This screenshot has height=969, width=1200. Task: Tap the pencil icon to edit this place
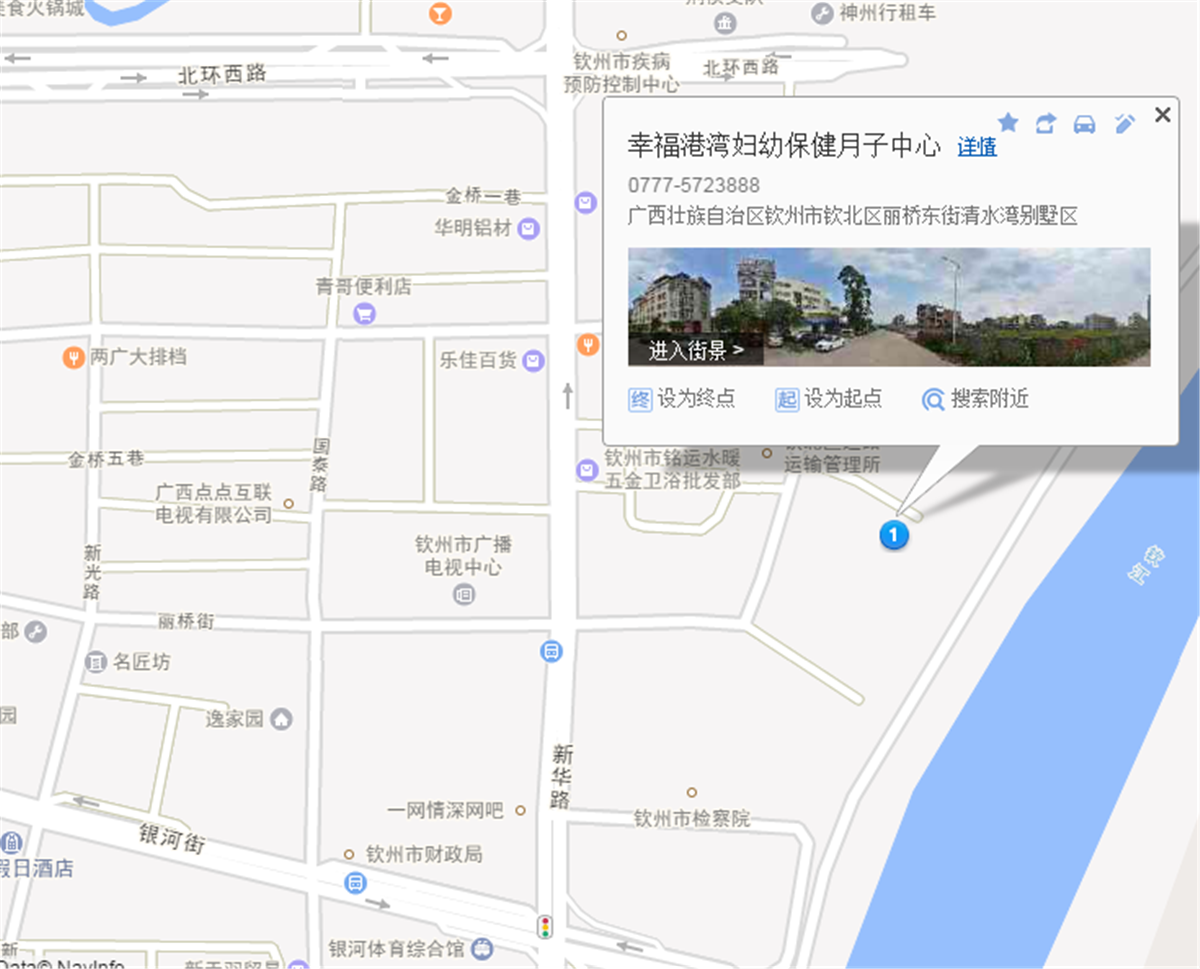click(1125, 124)
